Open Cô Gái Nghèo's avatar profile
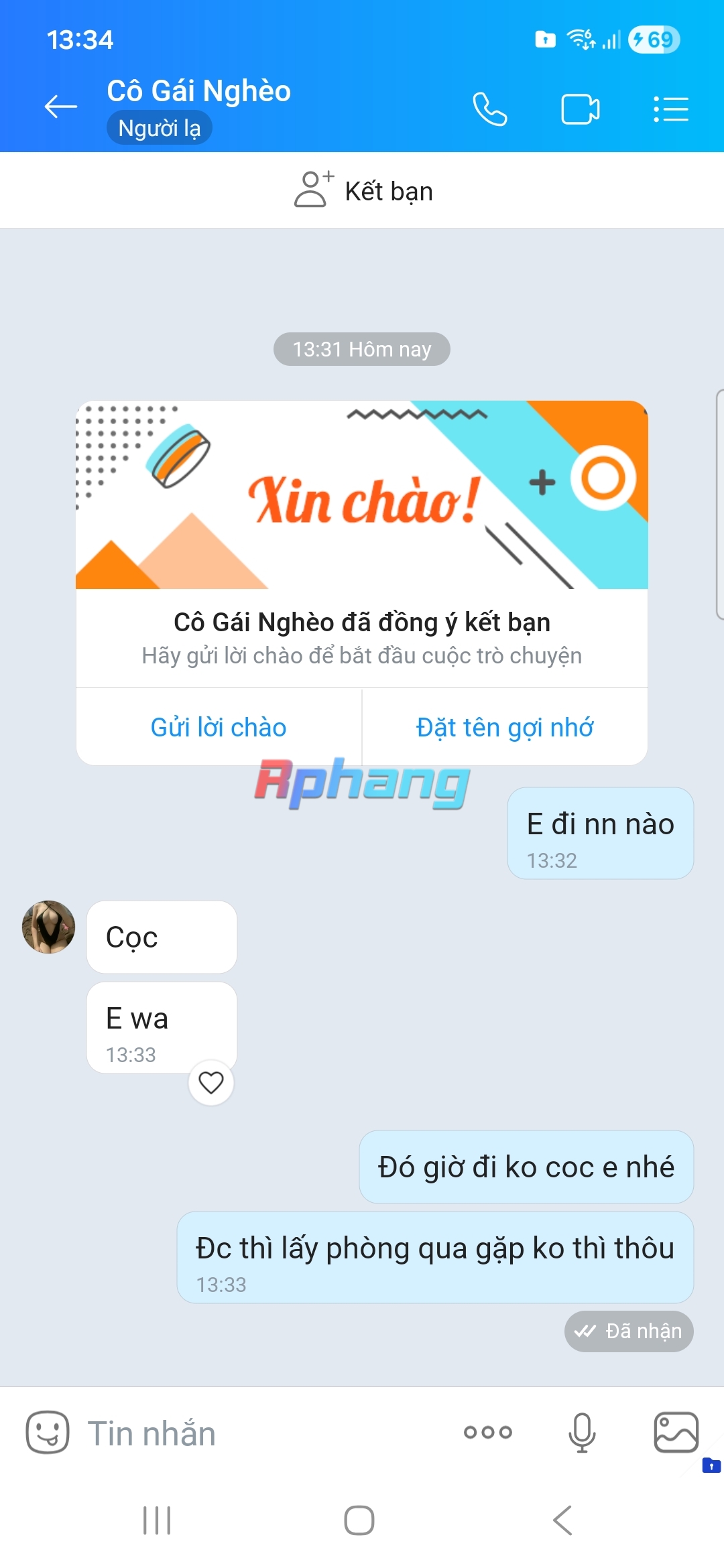This screenshot has height=1568, width=724. (x=49, y=927)
